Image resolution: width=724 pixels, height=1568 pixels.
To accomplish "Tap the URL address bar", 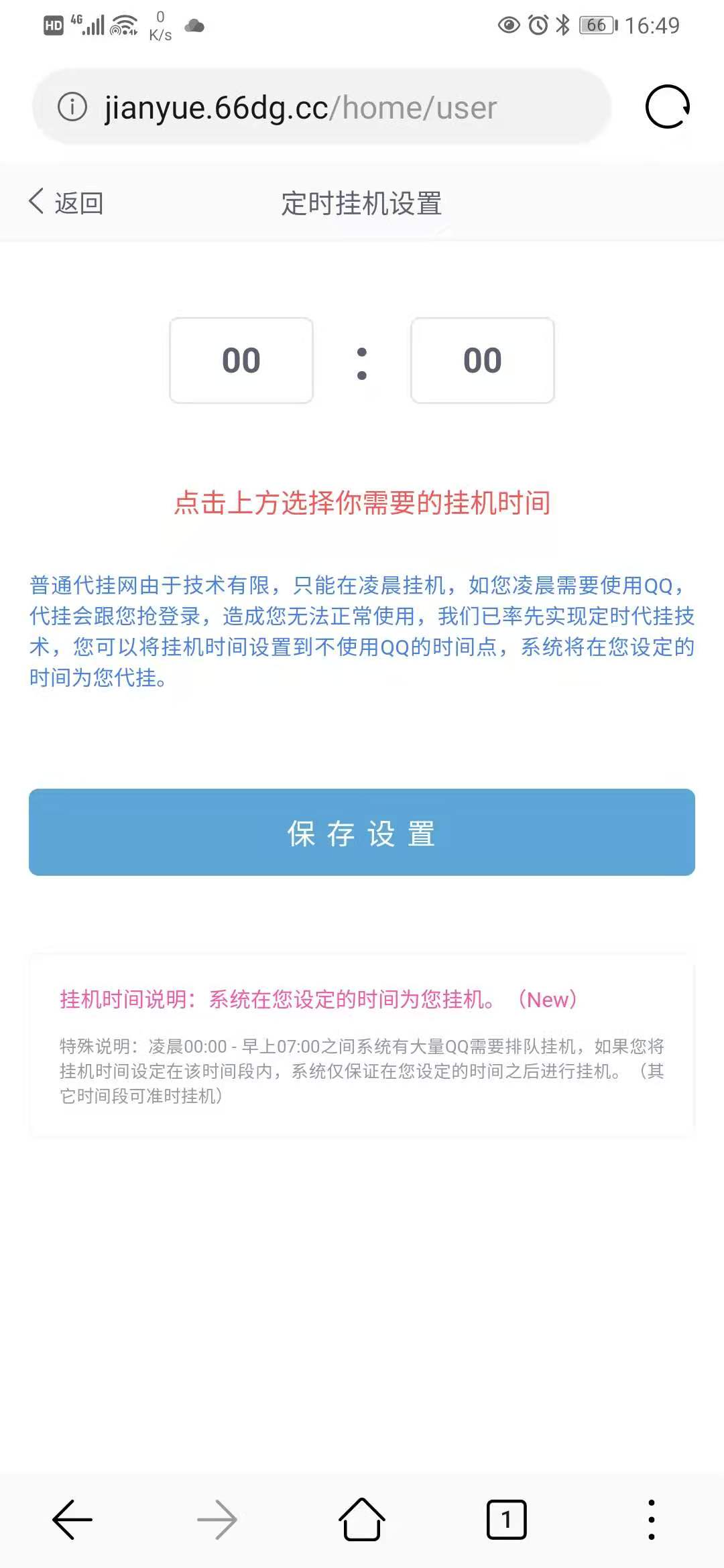I will (322, 107).
